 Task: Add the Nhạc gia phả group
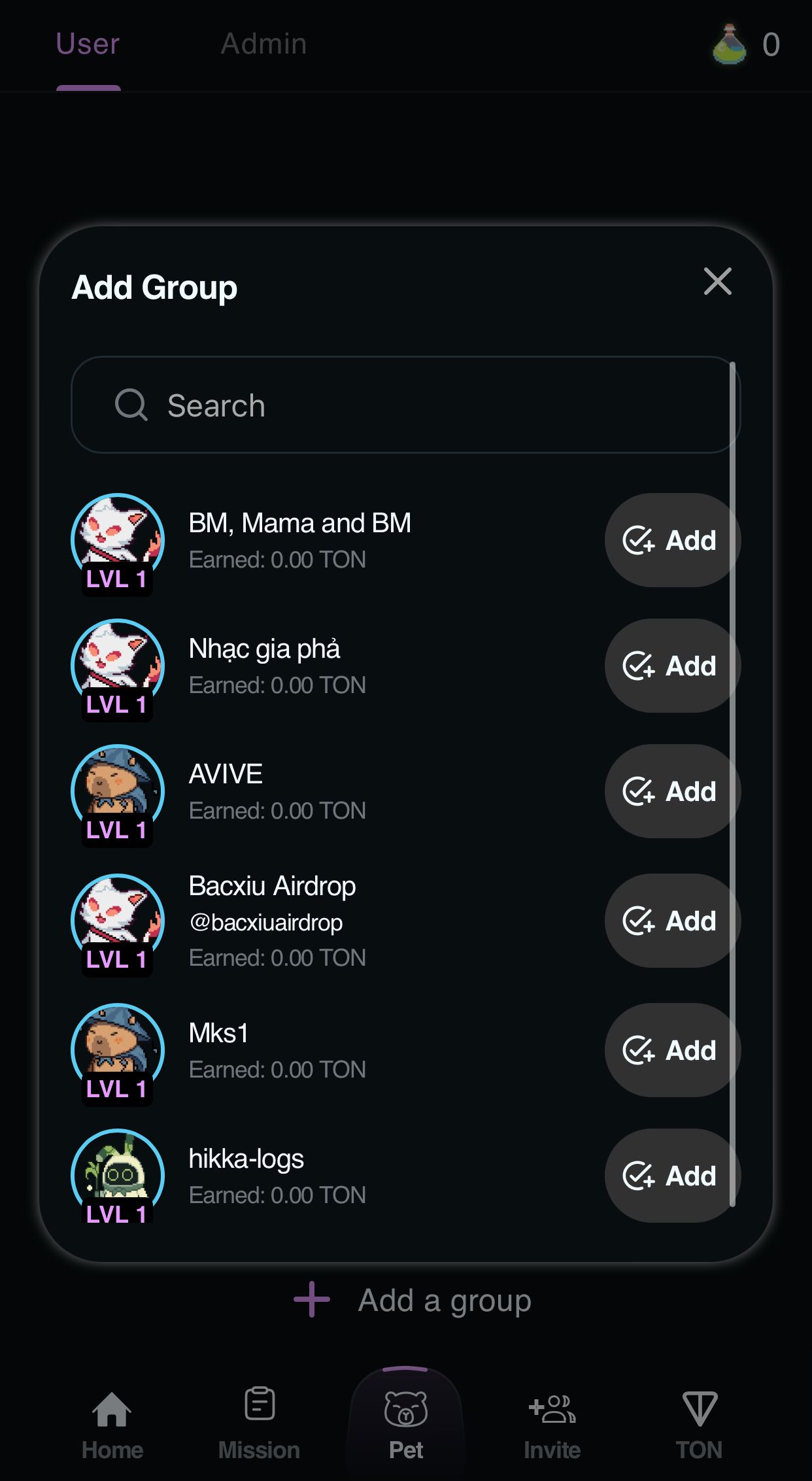click(x=671, y=666)
